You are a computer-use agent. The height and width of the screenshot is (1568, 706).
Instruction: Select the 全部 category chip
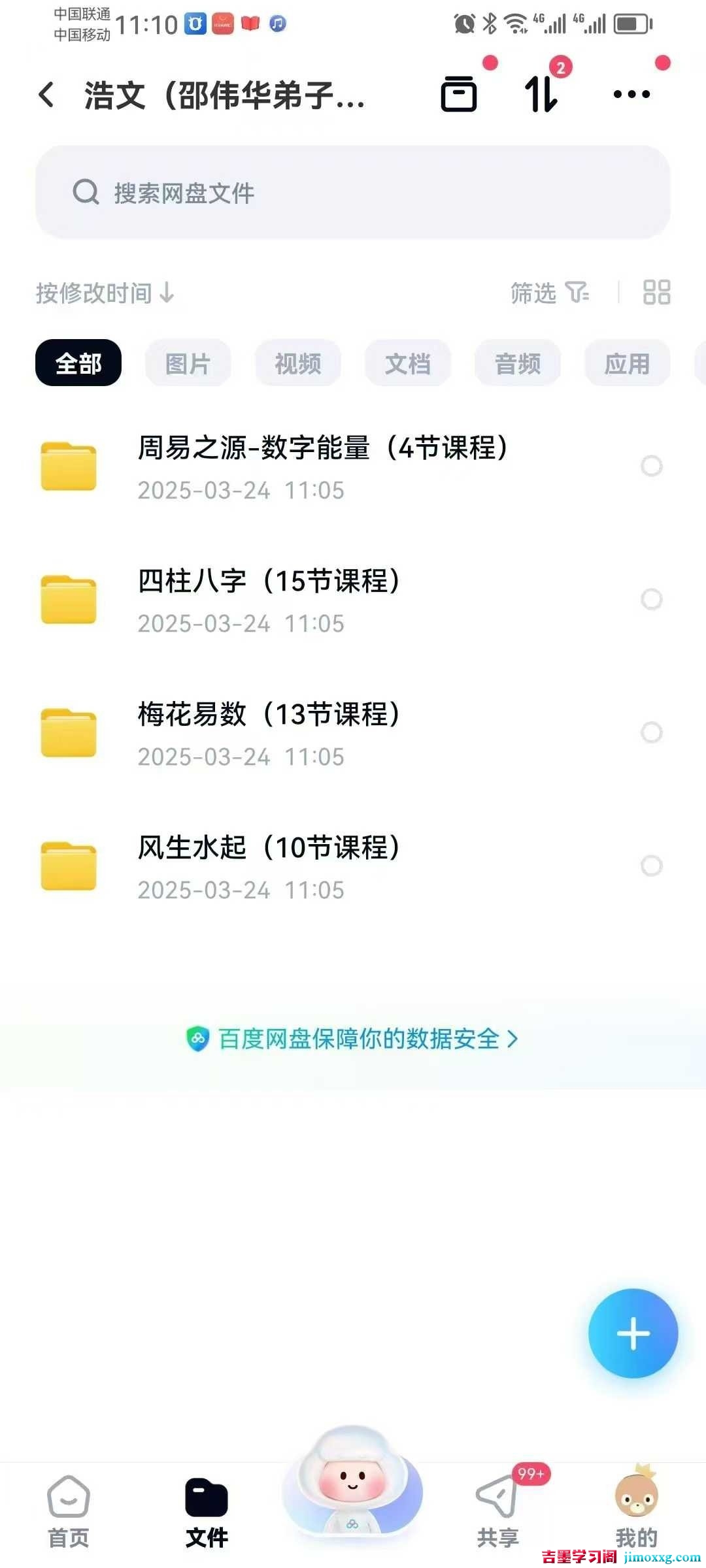pos(78,363)
